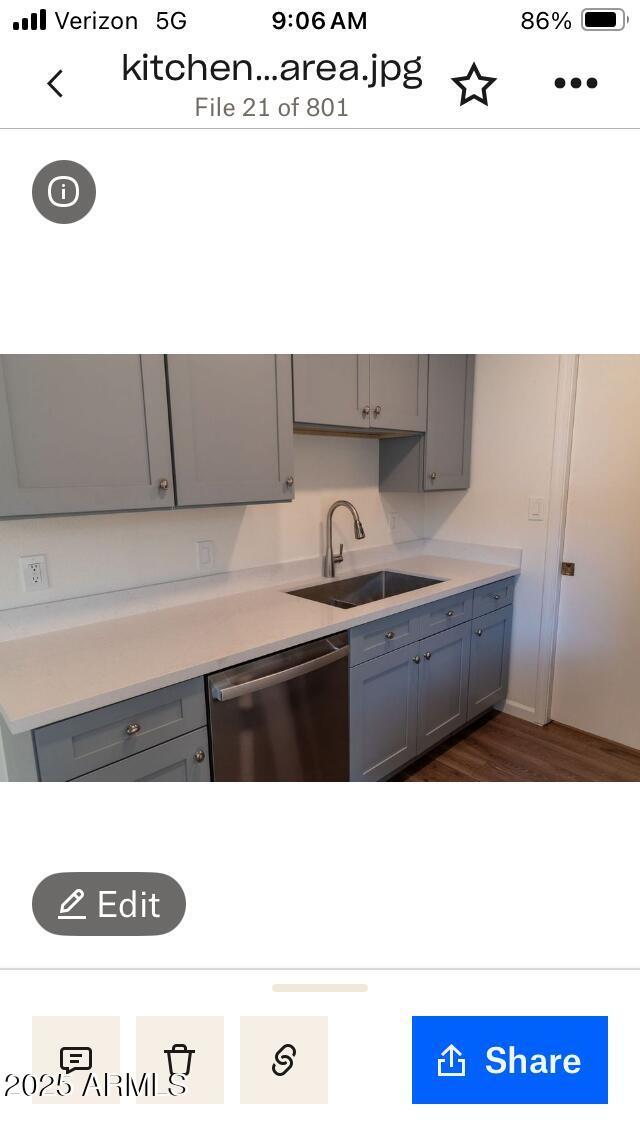Go back with the top-left arrow

pyautogui.click(x=55, y=83)
